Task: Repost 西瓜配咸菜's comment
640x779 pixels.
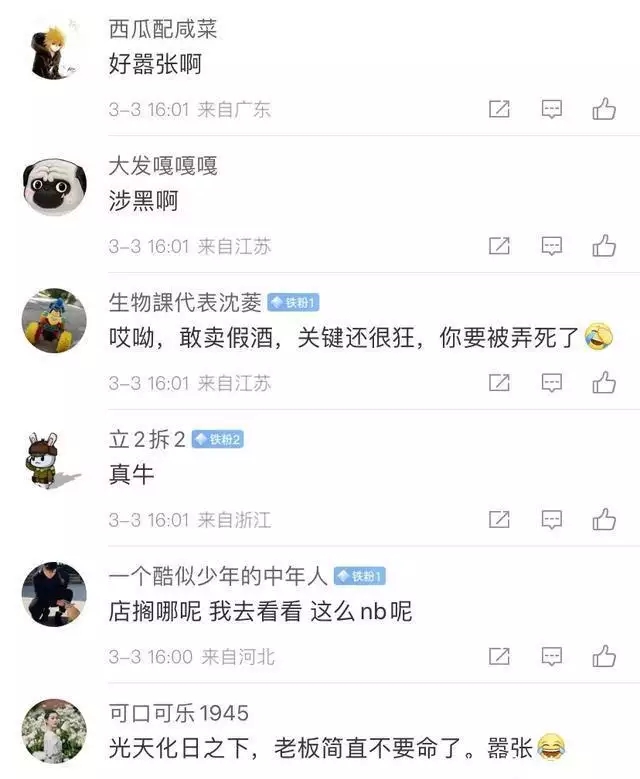Action: point(499,109)
